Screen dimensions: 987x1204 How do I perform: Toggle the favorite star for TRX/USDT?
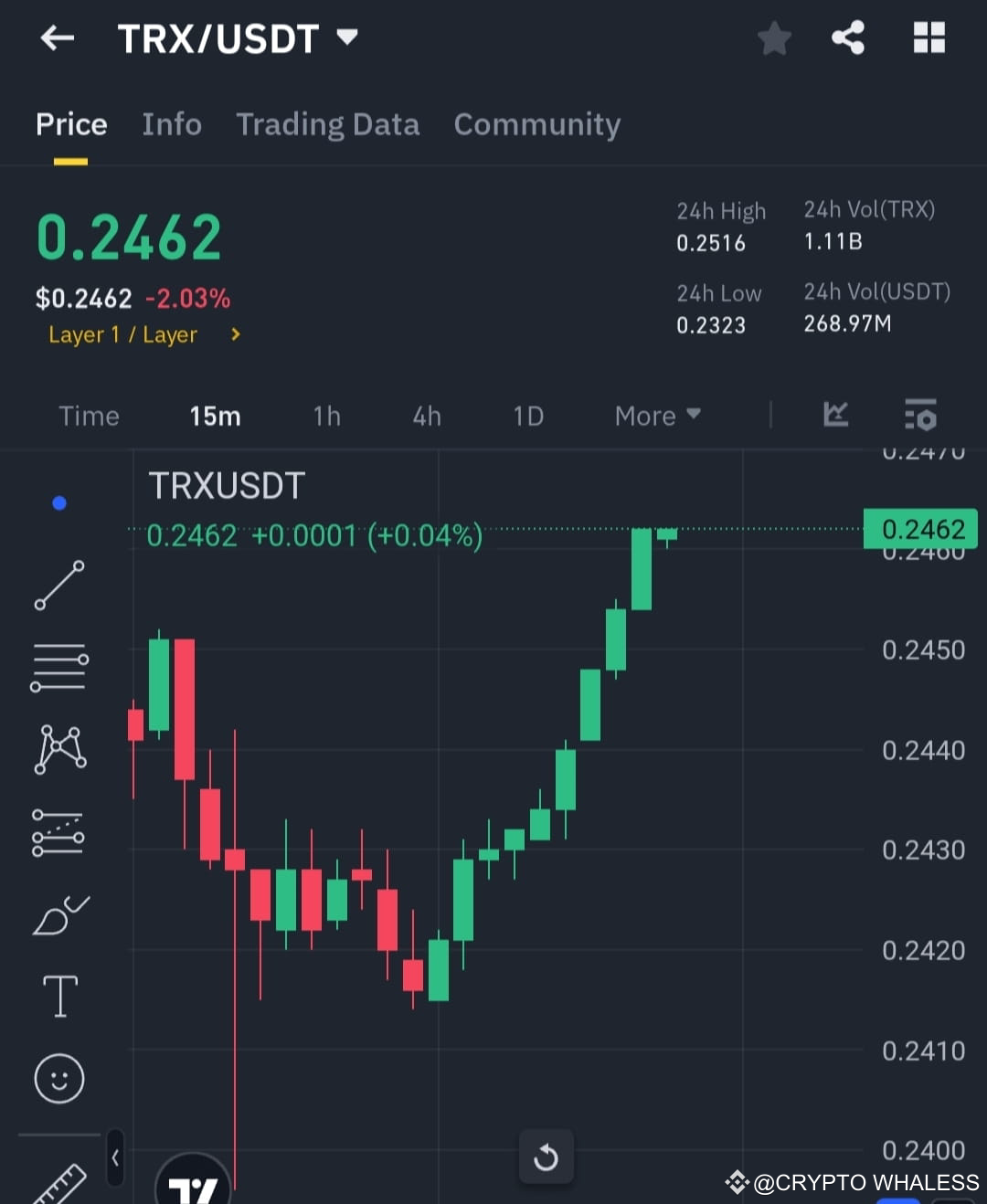pos(774,37)
